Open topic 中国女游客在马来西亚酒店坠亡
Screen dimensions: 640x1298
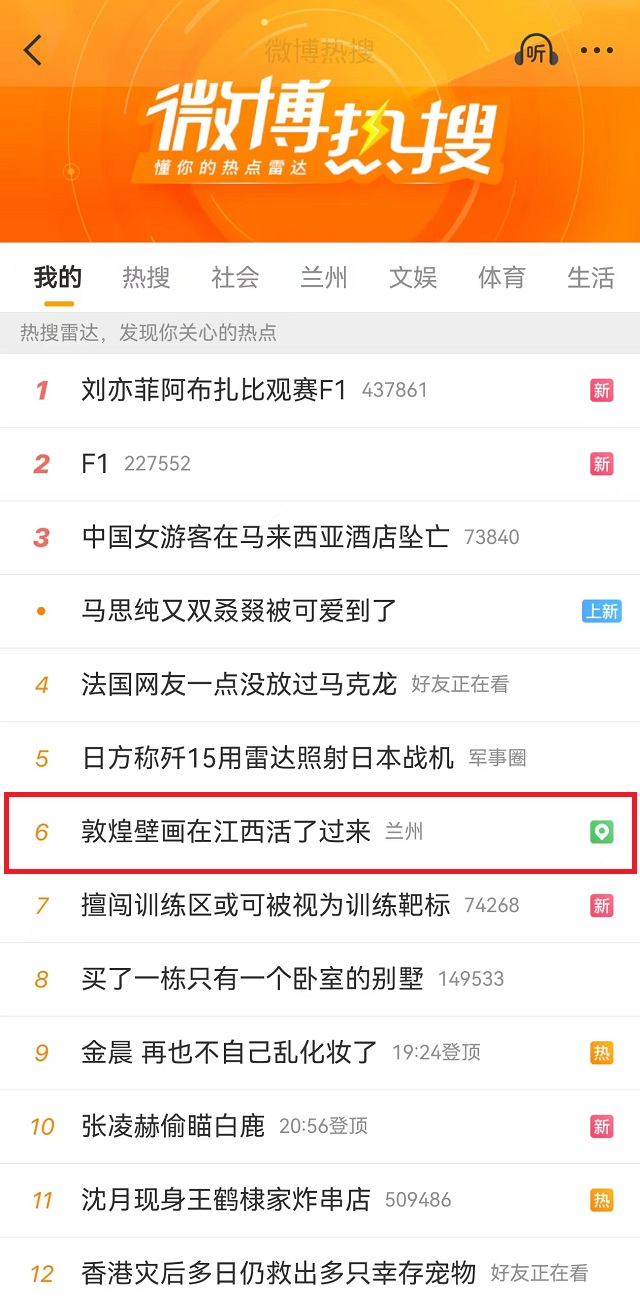[x=266, y=537]
